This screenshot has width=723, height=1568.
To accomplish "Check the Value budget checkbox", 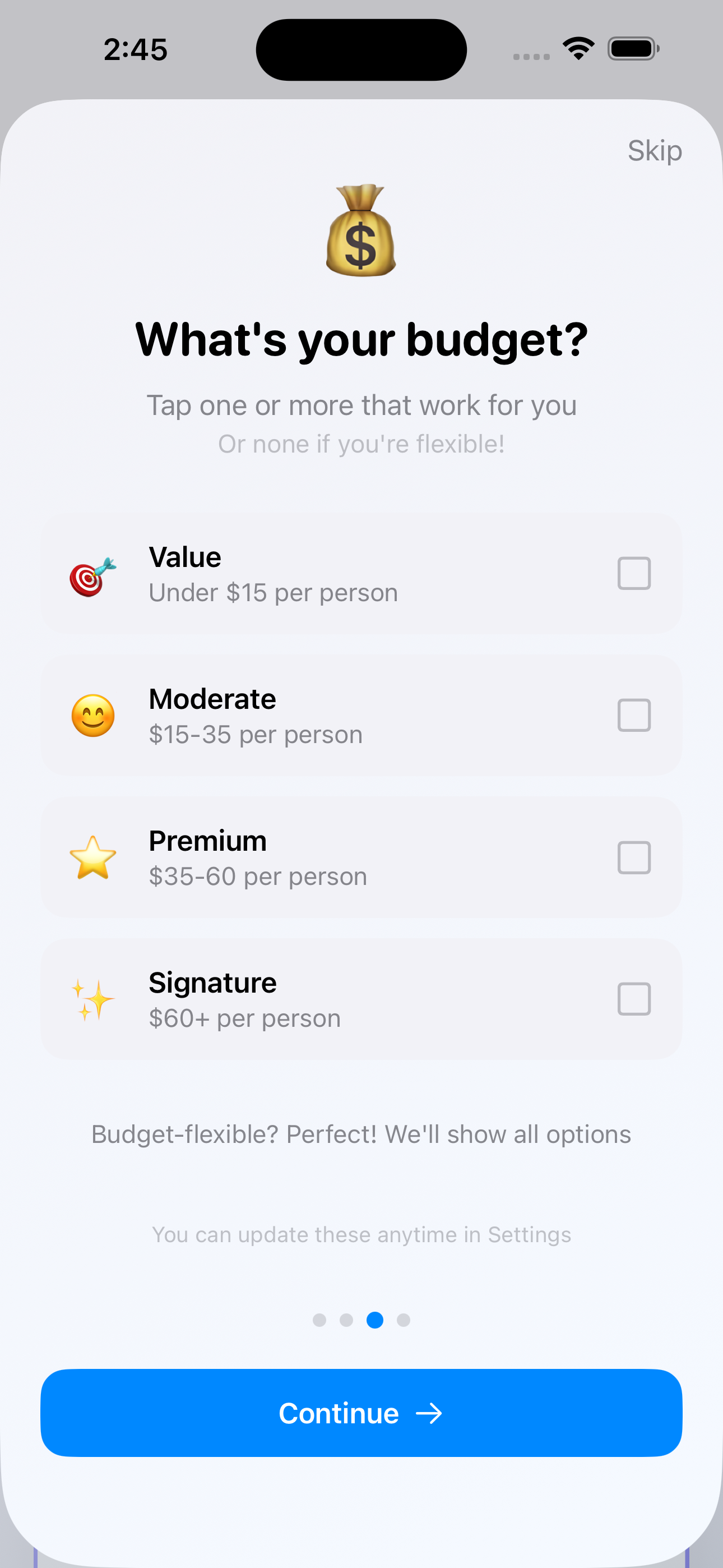I will point(633,573).
